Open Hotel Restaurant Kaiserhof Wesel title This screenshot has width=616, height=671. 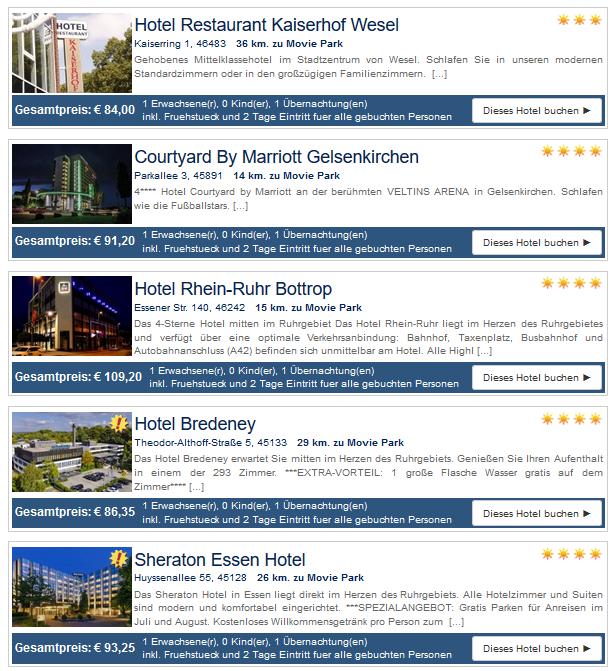pyautogui.click(x=266, y=25)
